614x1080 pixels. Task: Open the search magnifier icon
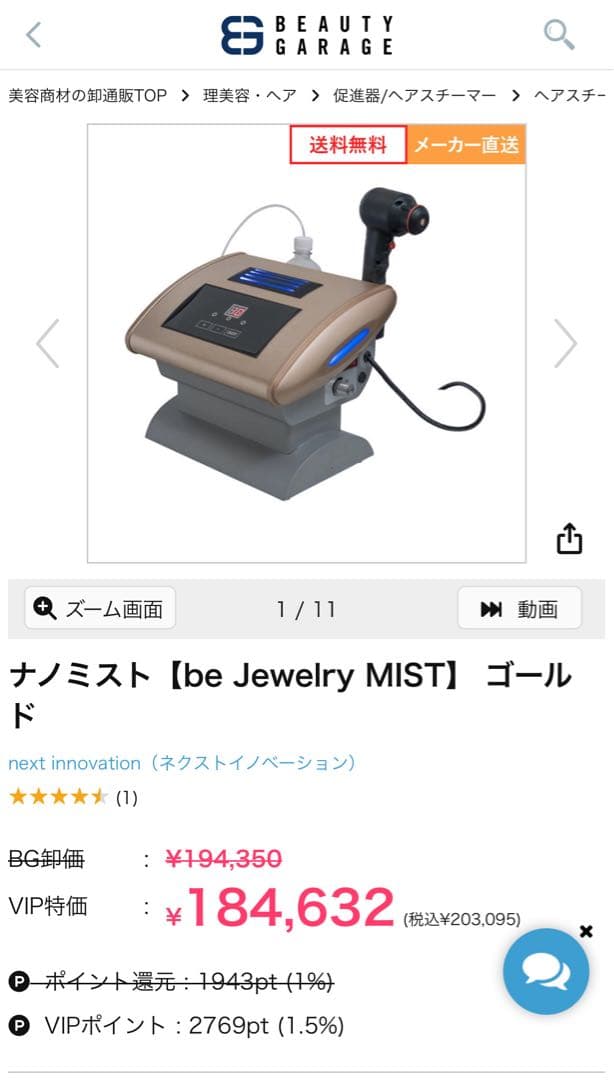pos(559,35)
